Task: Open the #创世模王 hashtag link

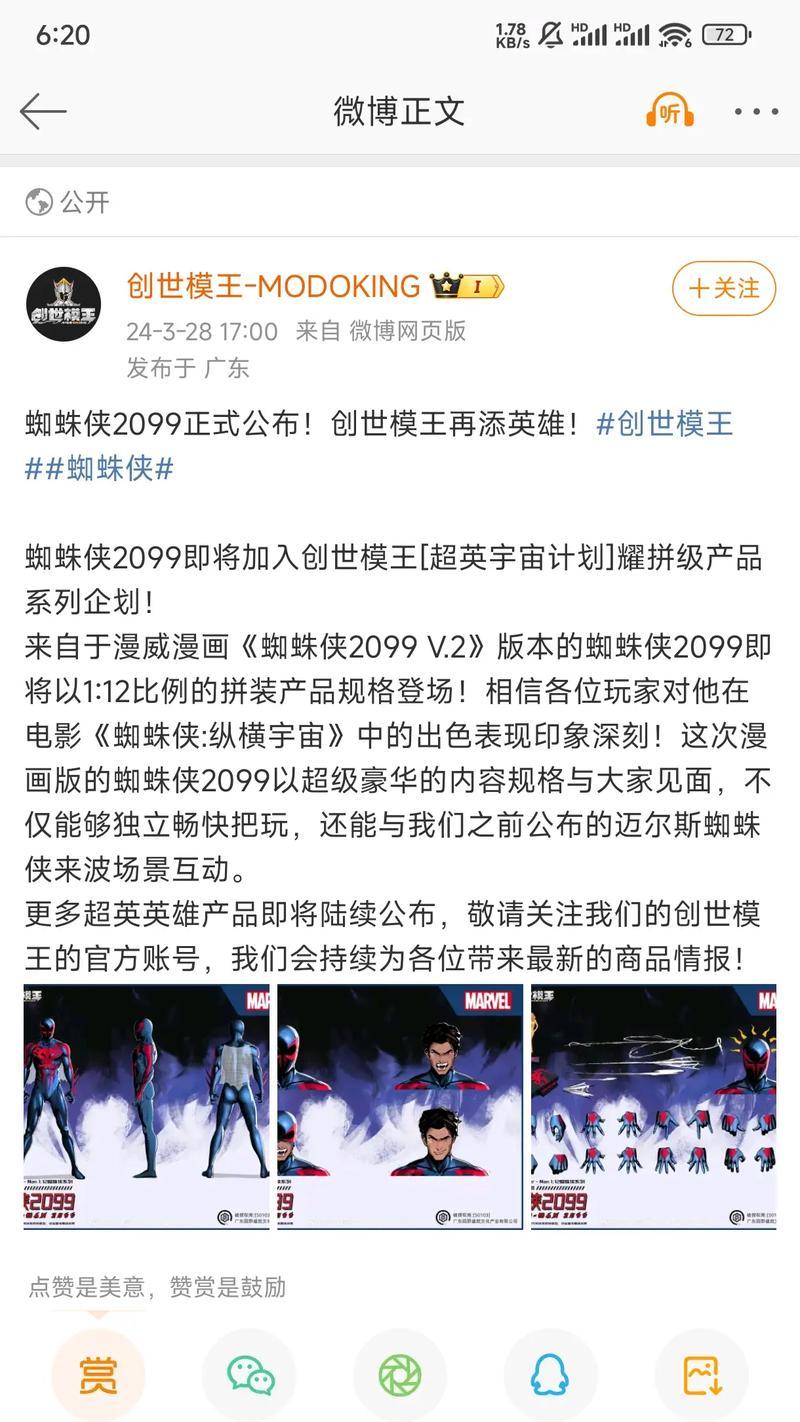Action: click(665, 423)
